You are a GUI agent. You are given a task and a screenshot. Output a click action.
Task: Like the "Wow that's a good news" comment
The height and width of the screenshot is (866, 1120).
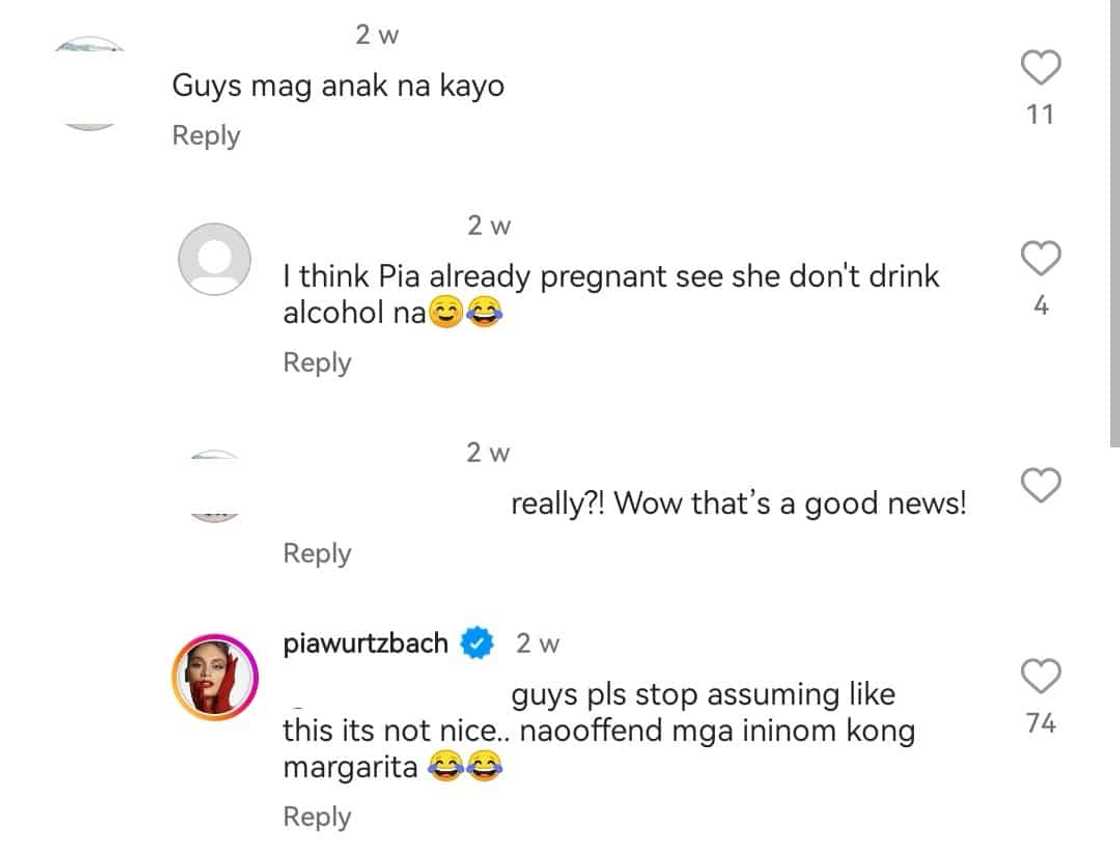tap(1040, 487)
